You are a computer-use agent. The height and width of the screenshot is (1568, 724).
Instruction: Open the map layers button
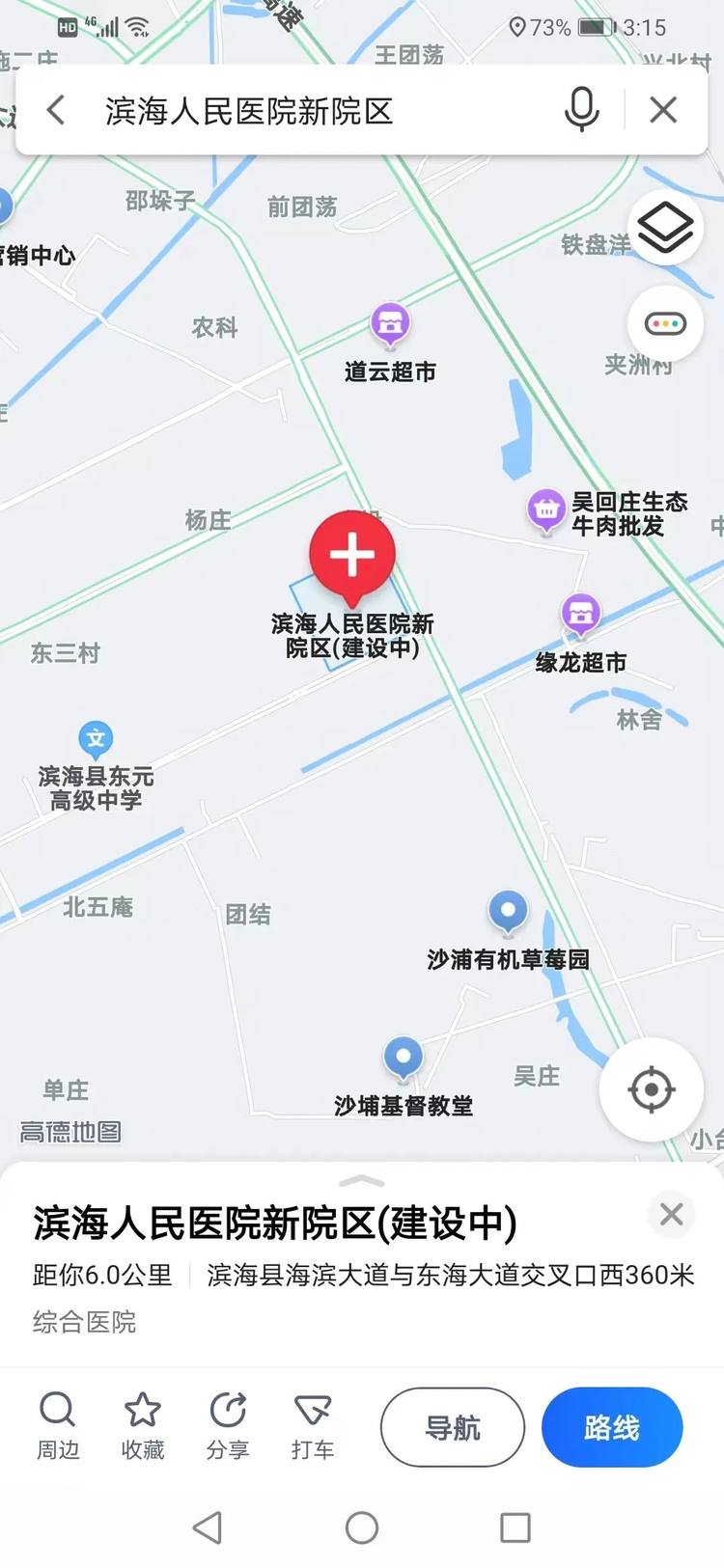pos(665,229)
